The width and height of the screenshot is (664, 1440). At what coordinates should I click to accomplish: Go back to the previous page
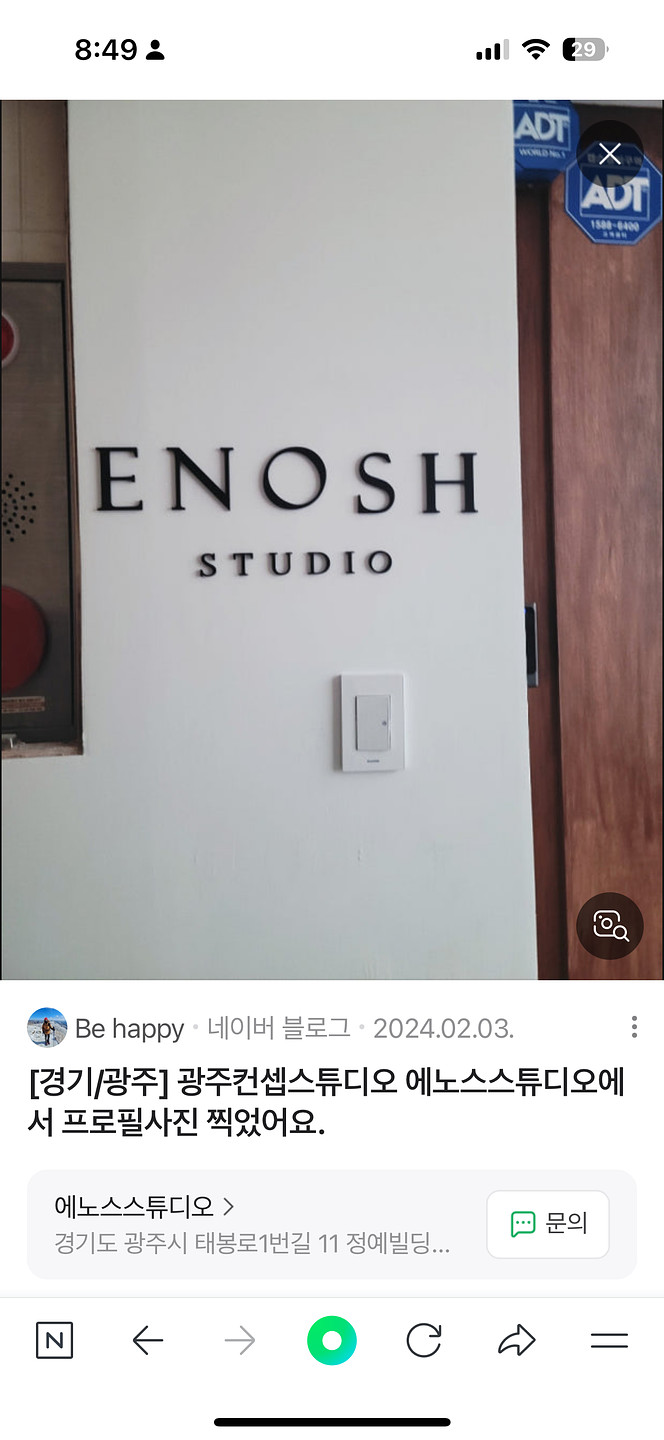tap(148, 1341)
